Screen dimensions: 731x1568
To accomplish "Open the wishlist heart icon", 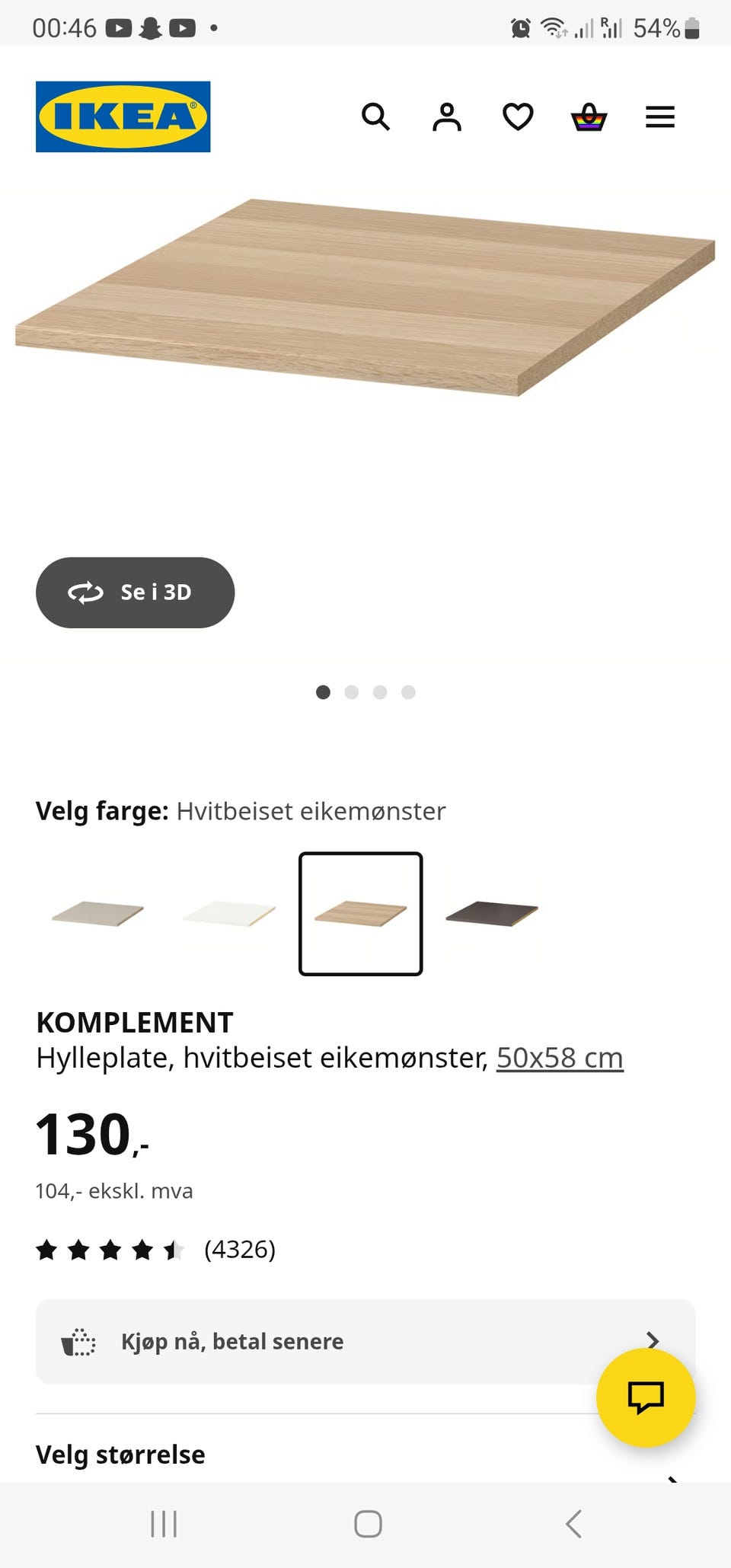I will [517, 117].
